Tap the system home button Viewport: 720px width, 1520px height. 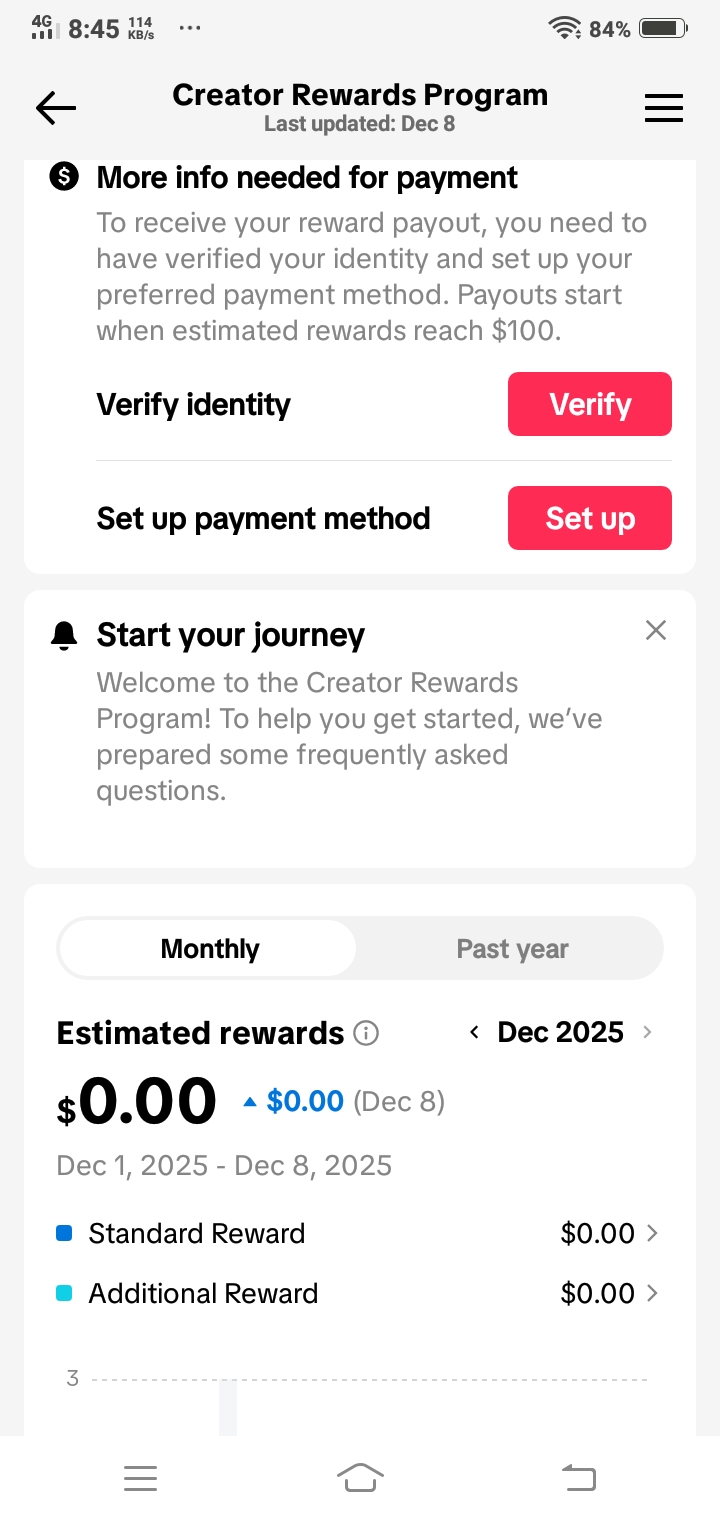click(x=360, y=1477)
